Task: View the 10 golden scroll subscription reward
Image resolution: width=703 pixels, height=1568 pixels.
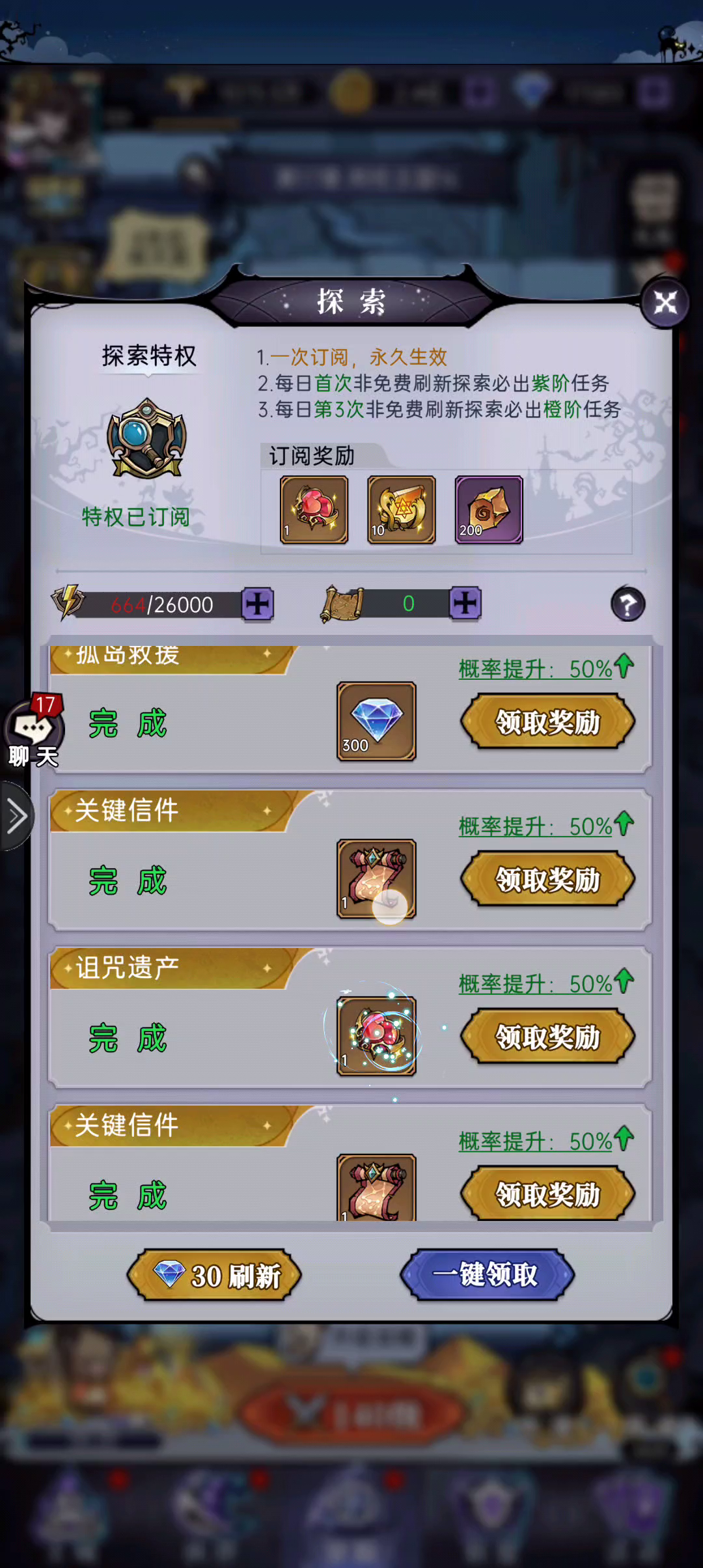Action: point(402,510)
